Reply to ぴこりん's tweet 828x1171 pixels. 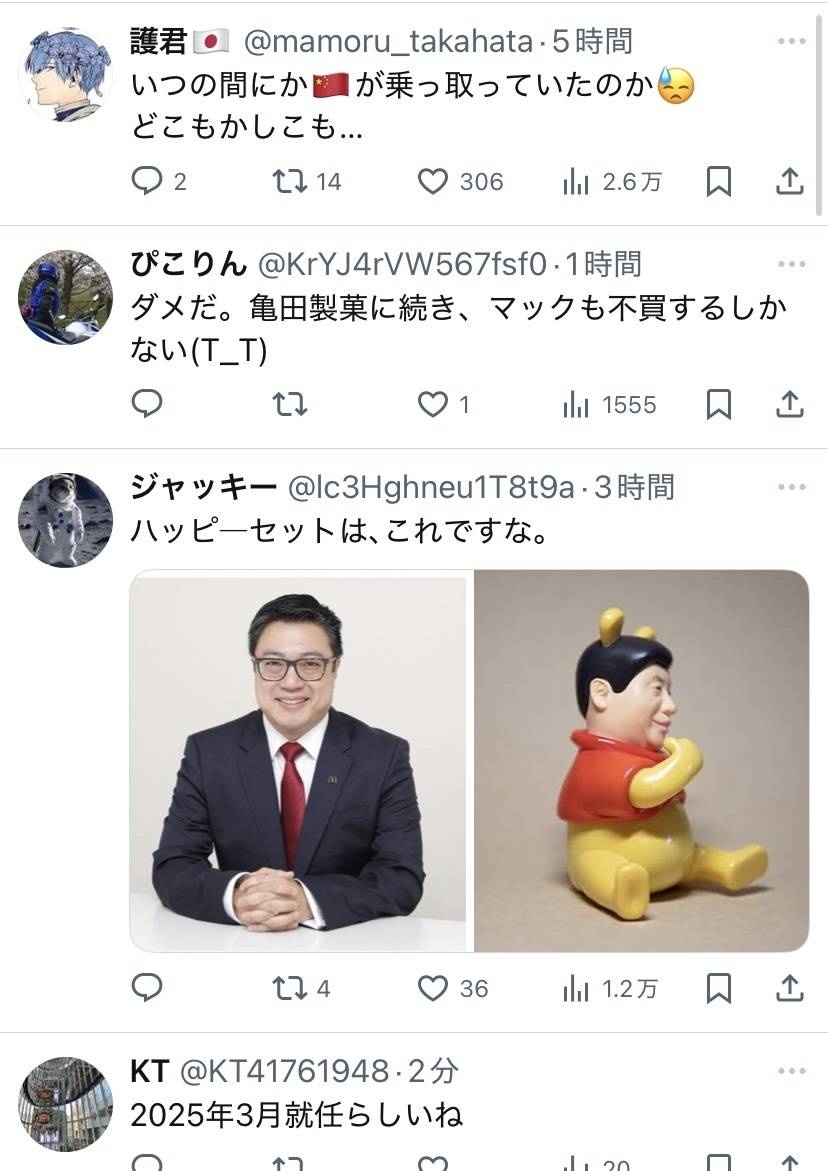point(147,404)
